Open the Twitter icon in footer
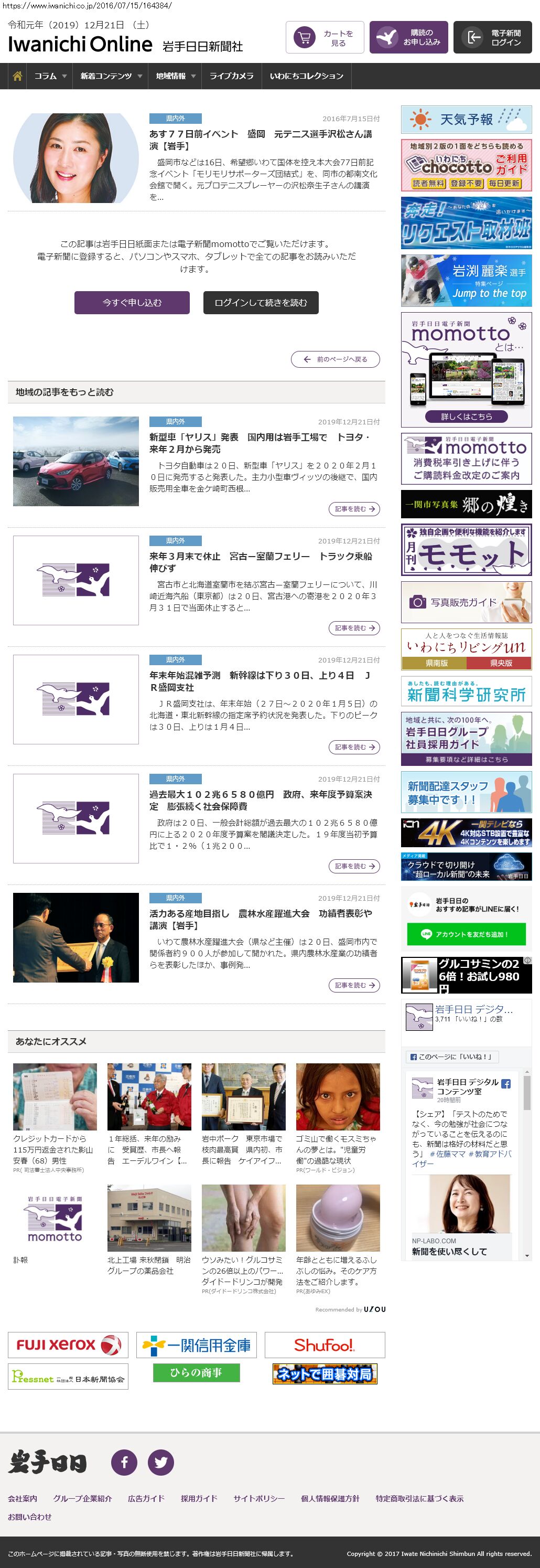The image size is (540, 1568). coord(160,1462)
